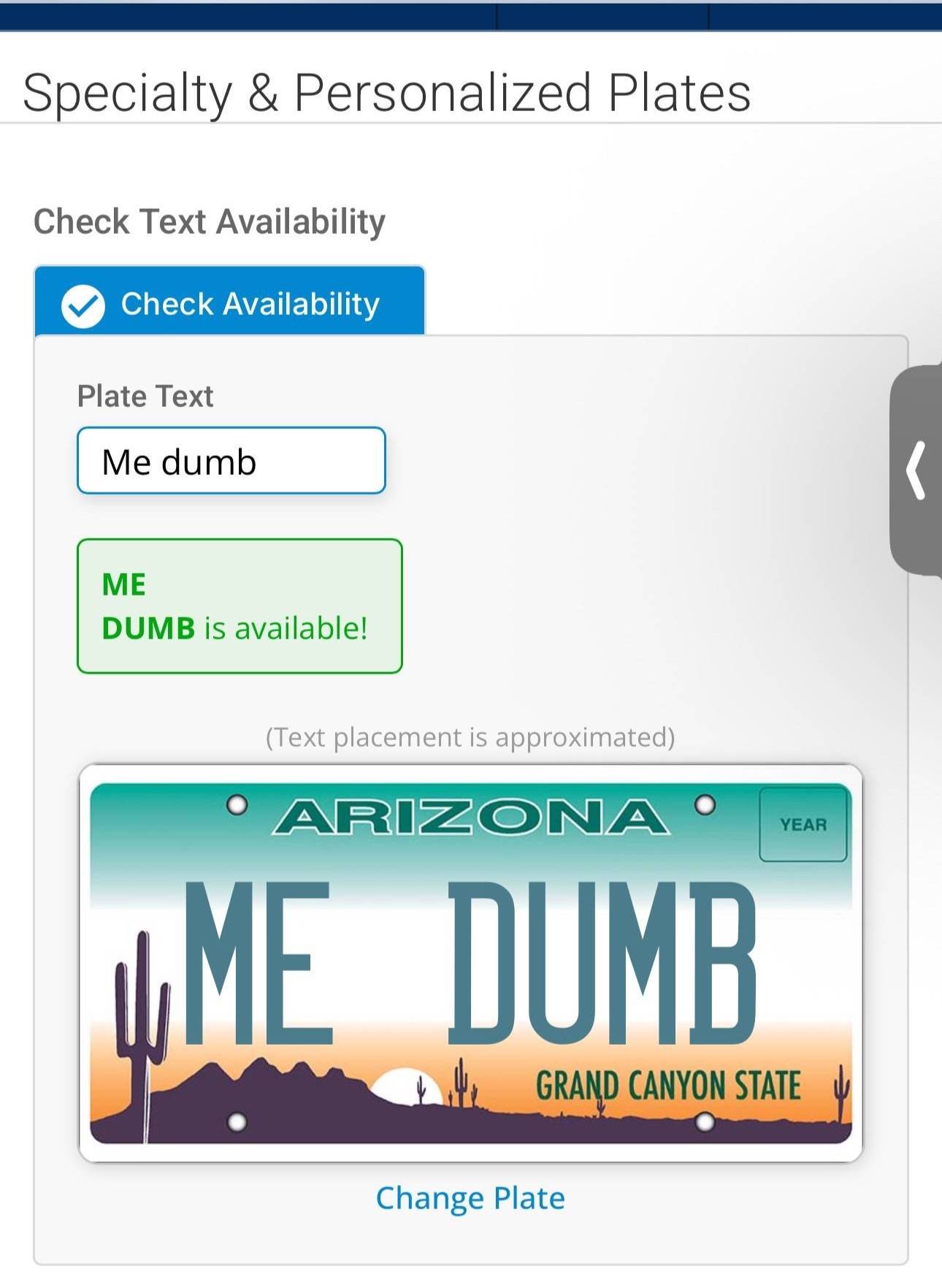Focus the Plate Text input field
942x1288 pixels.
(x=231, y=461)
